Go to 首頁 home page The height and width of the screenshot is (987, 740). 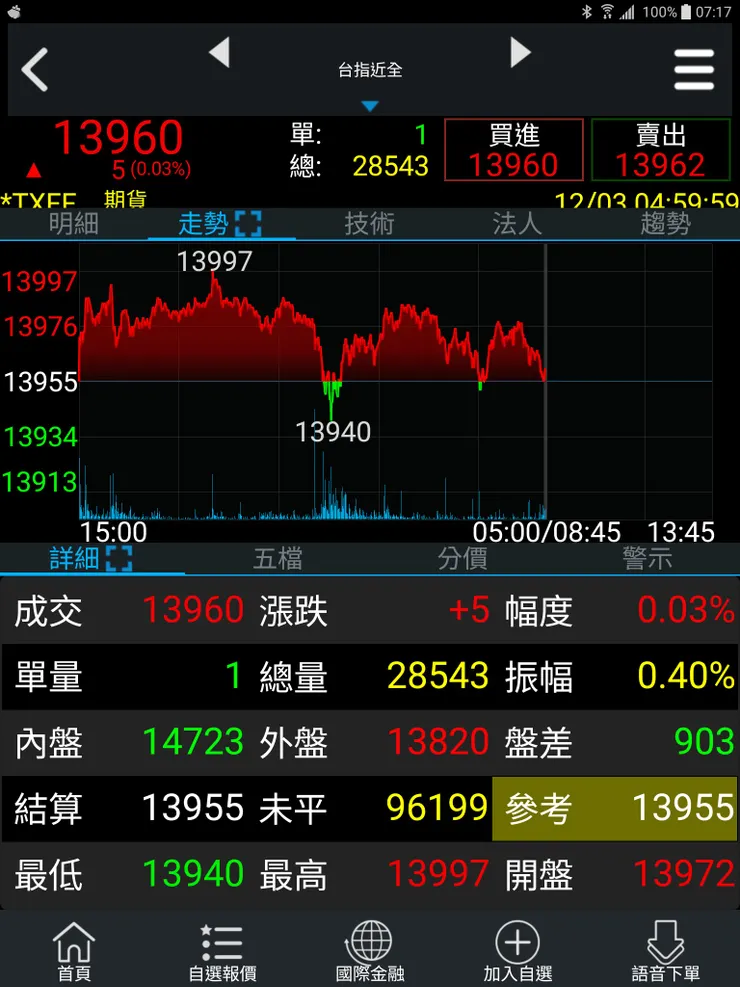(74, 952)
